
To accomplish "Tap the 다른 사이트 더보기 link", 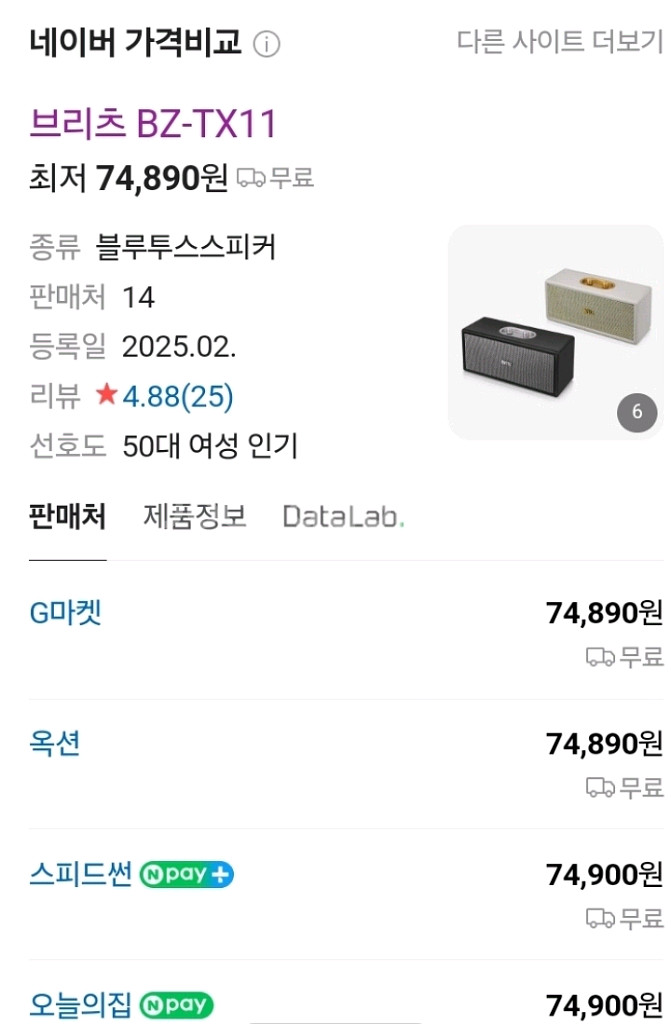I will pos(560,42).
